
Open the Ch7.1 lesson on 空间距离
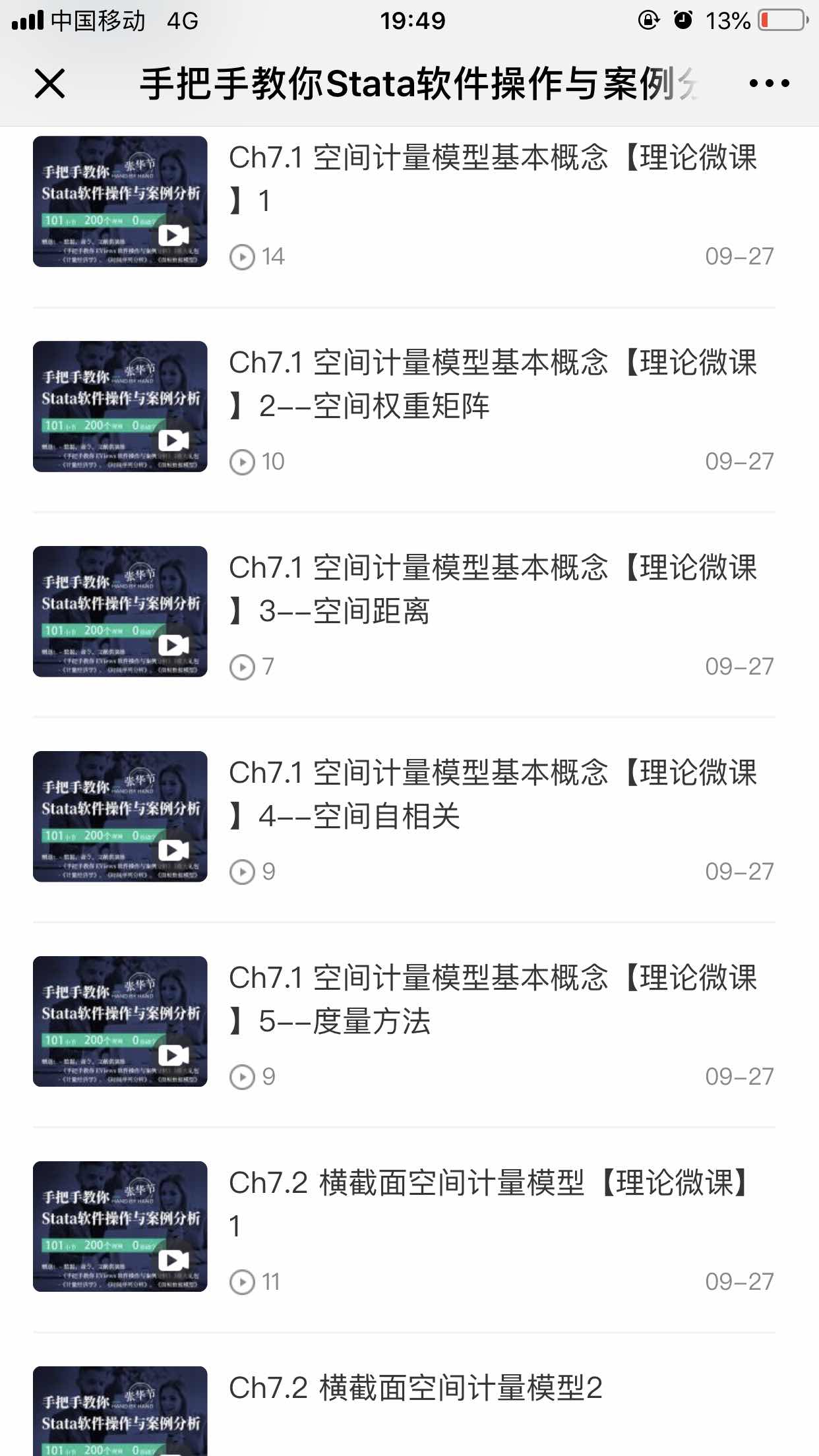pyautogui.click(x=492, y=589)
